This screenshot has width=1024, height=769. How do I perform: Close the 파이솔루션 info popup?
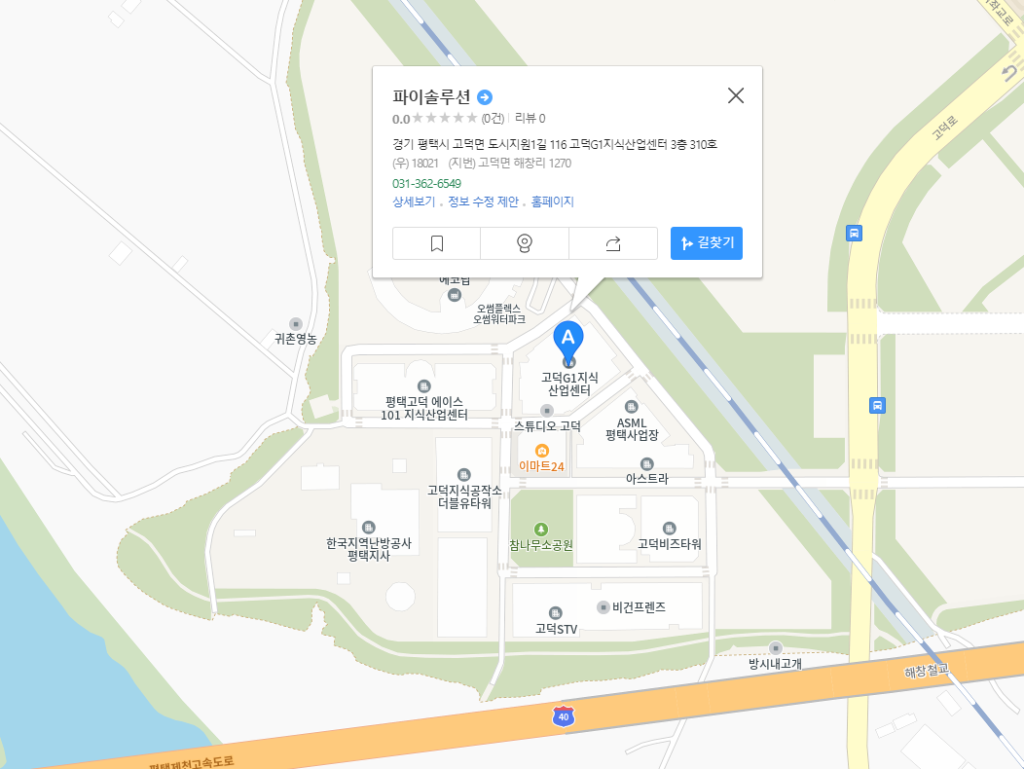[x=736, y=96]
